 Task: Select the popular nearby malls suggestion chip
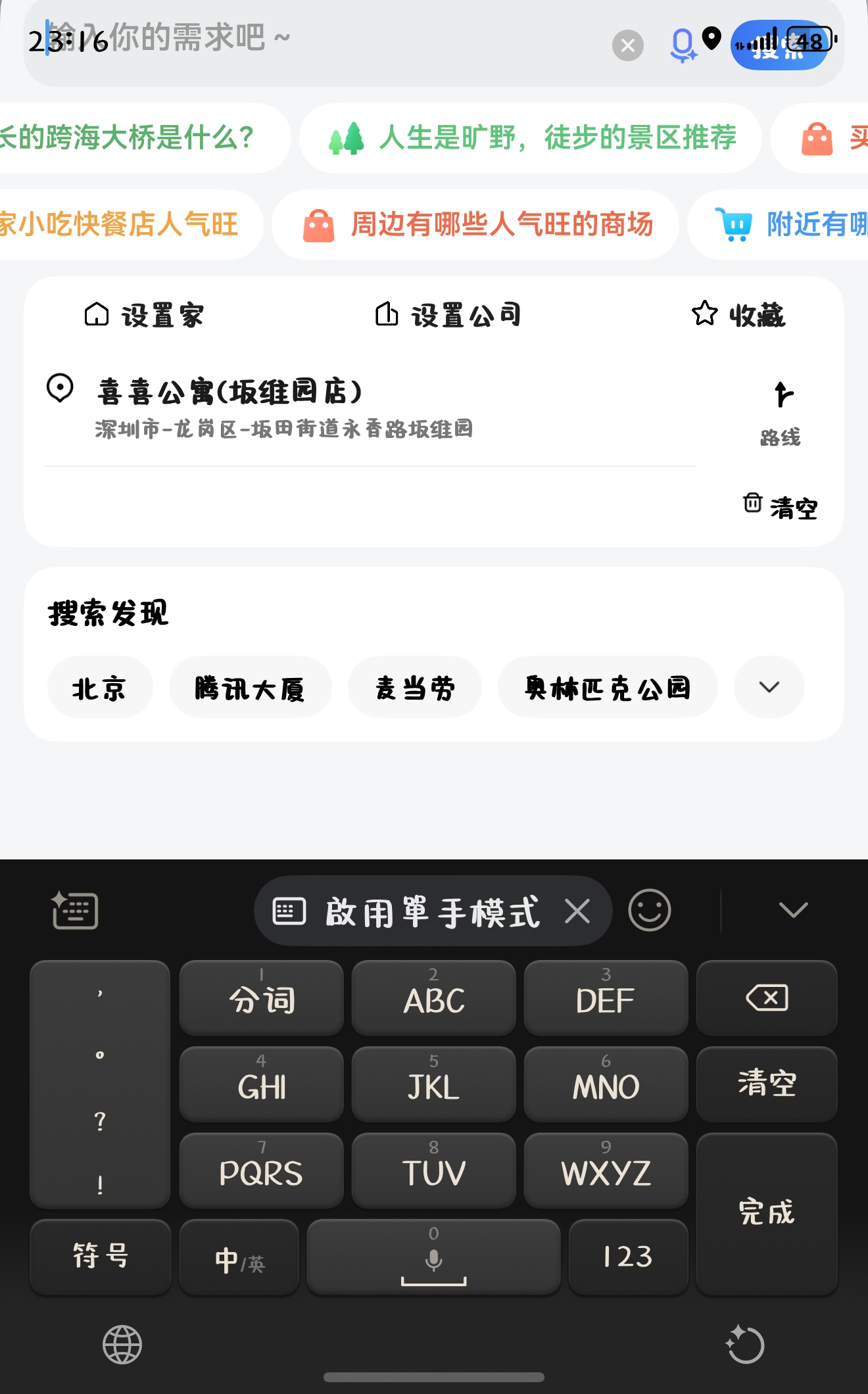click(476, 225)
